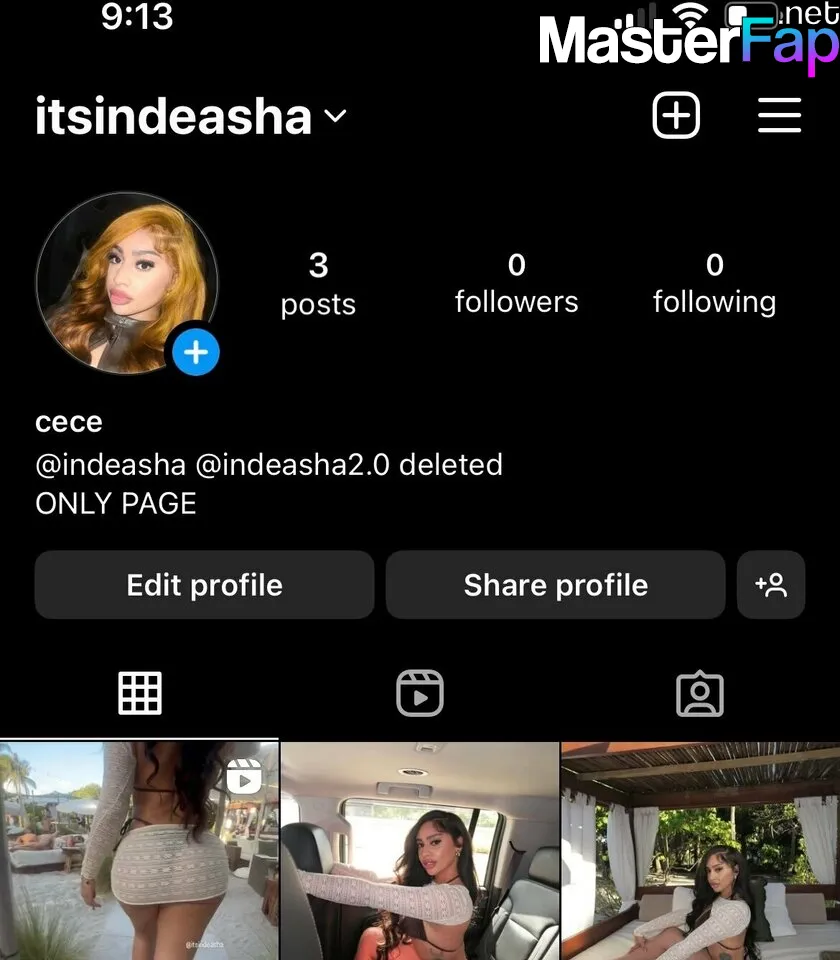Image resolution: width=840 pixels, height=960 pixels.
Task: Open the itsindeasha account switcher dropdown
Action: 190,117
